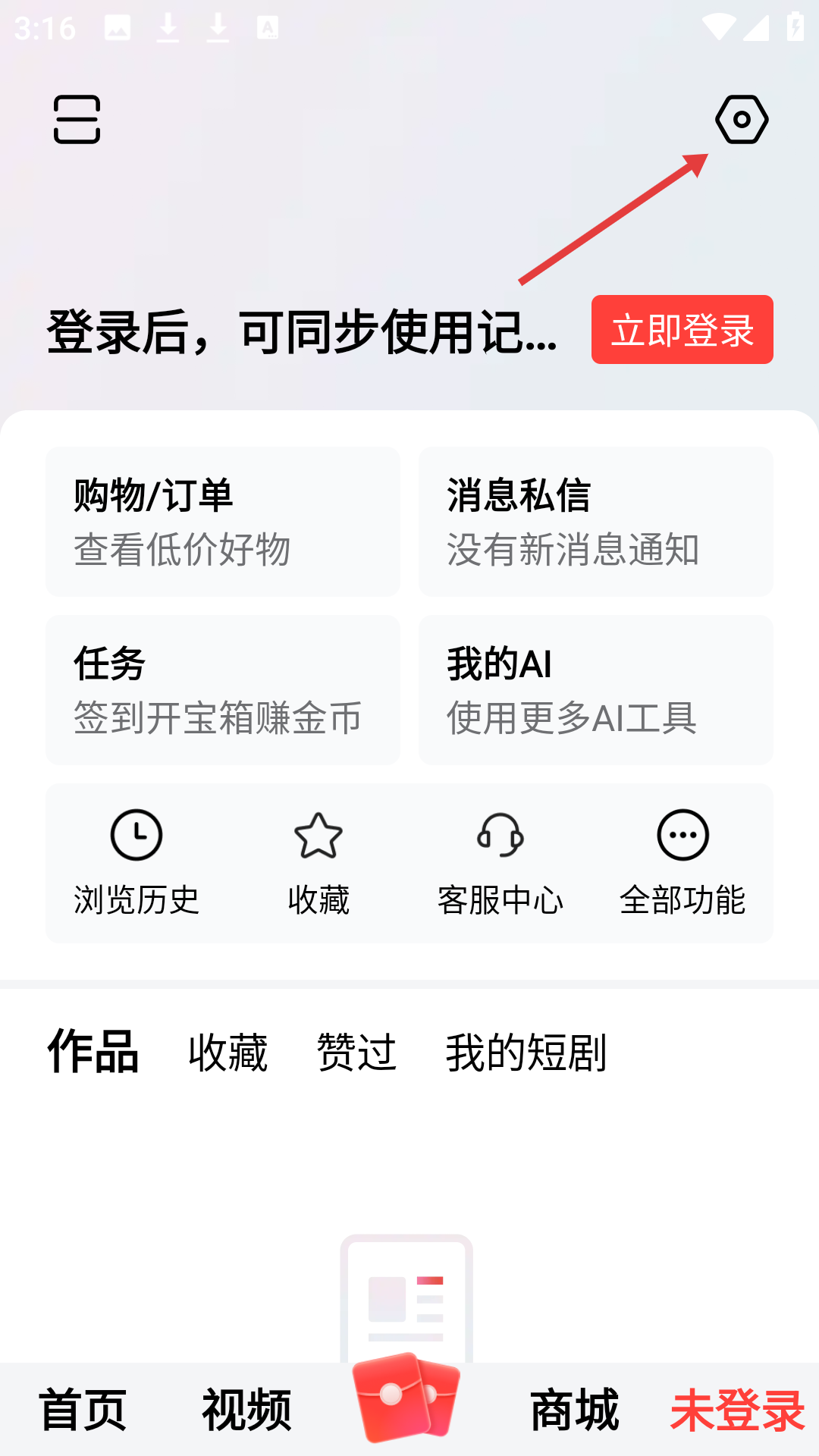Go to the 商城 mall tab

pos(574,1410)
